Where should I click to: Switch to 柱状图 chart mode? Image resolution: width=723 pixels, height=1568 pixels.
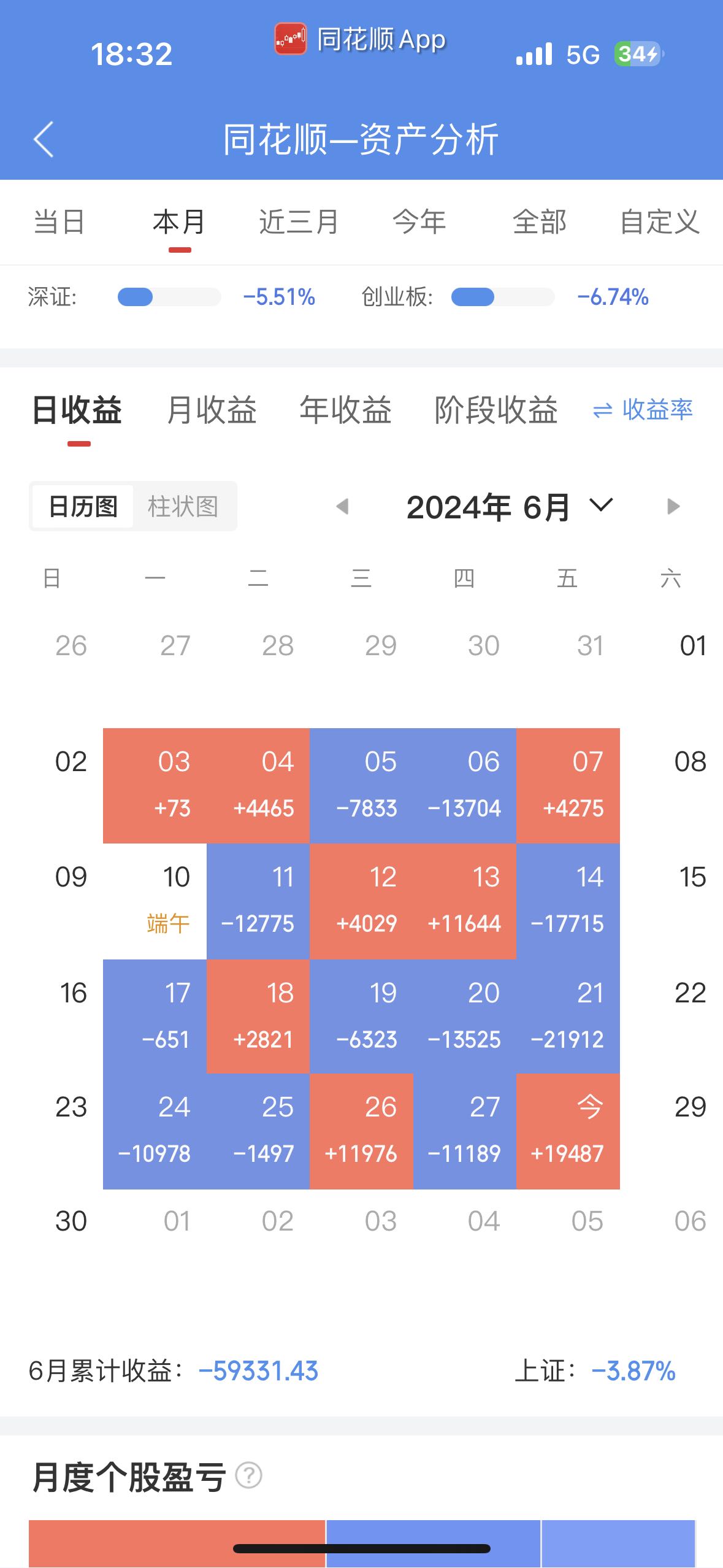[x=183, y=507]
